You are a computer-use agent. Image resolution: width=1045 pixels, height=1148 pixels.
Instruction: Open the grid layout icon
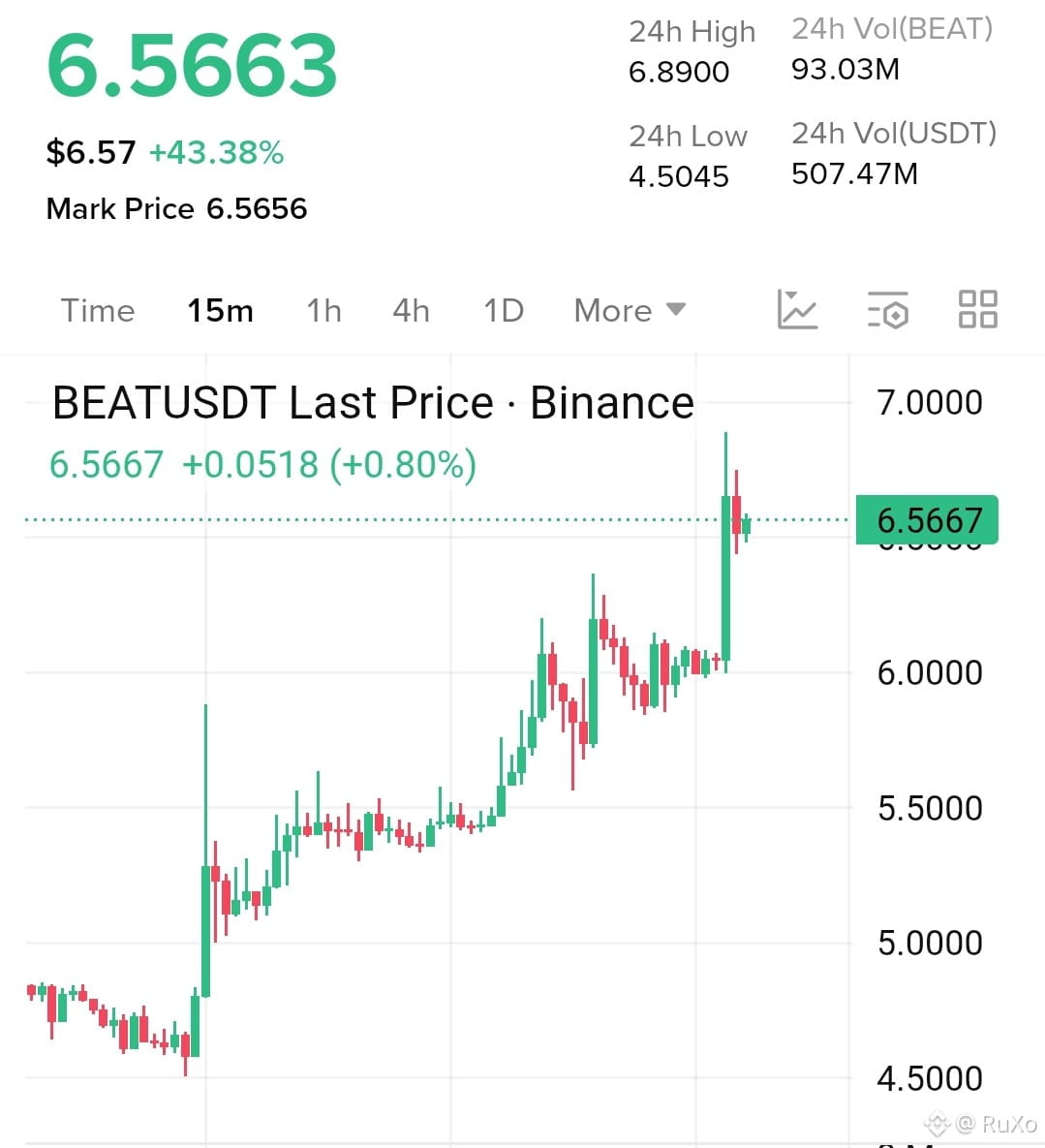pyautogui.click(x=977, y=309)
